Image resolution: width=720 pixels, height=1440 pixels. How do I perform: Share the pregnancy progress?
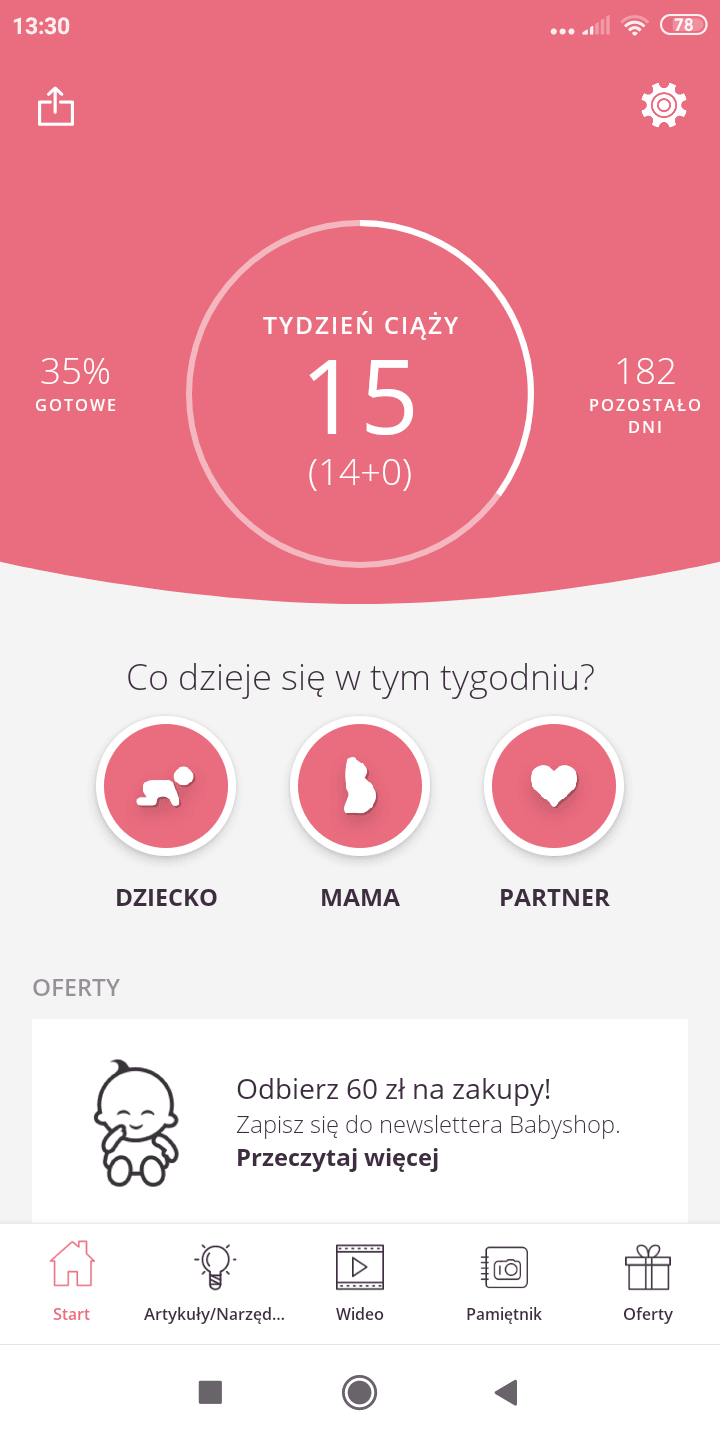click(56, 107)
